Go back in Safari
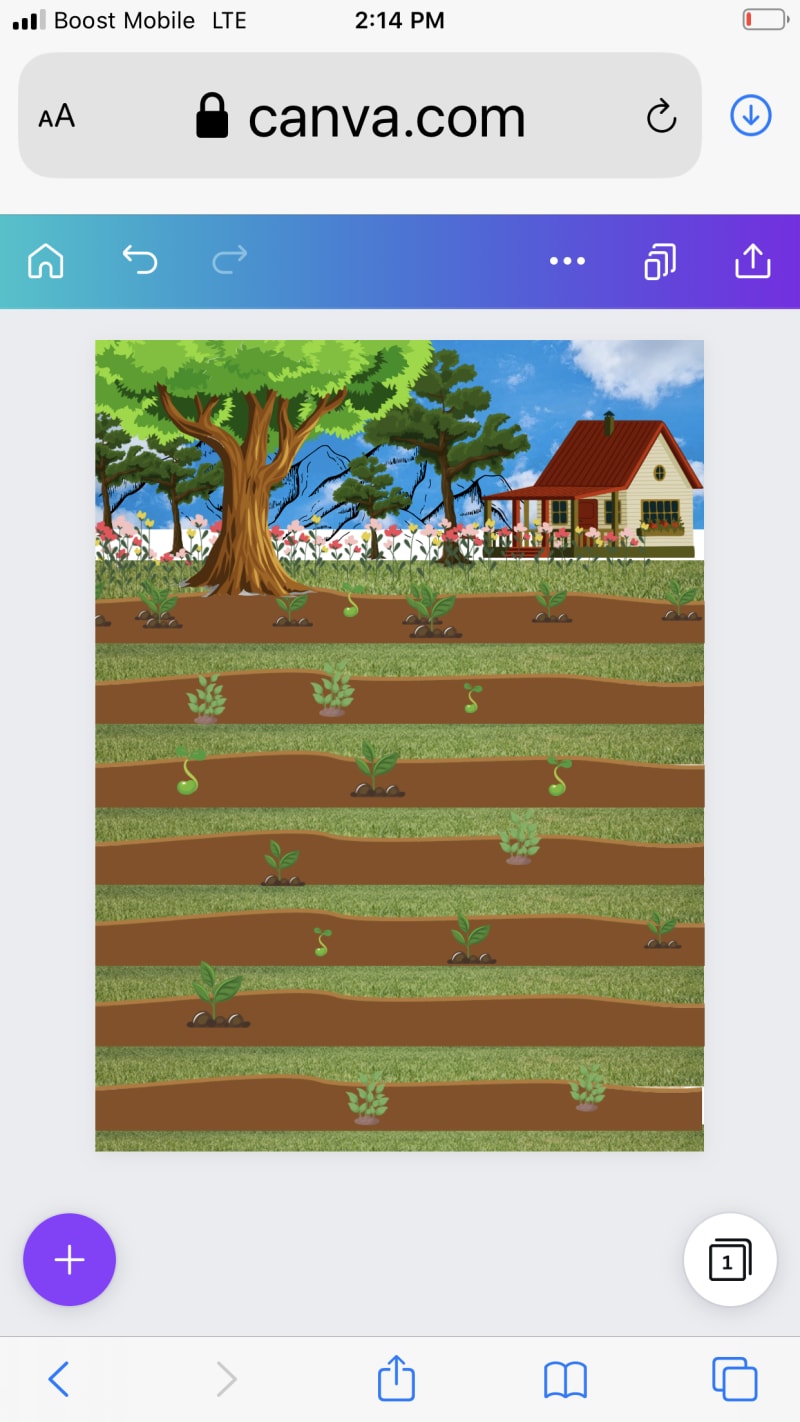 pos(59,1380)
